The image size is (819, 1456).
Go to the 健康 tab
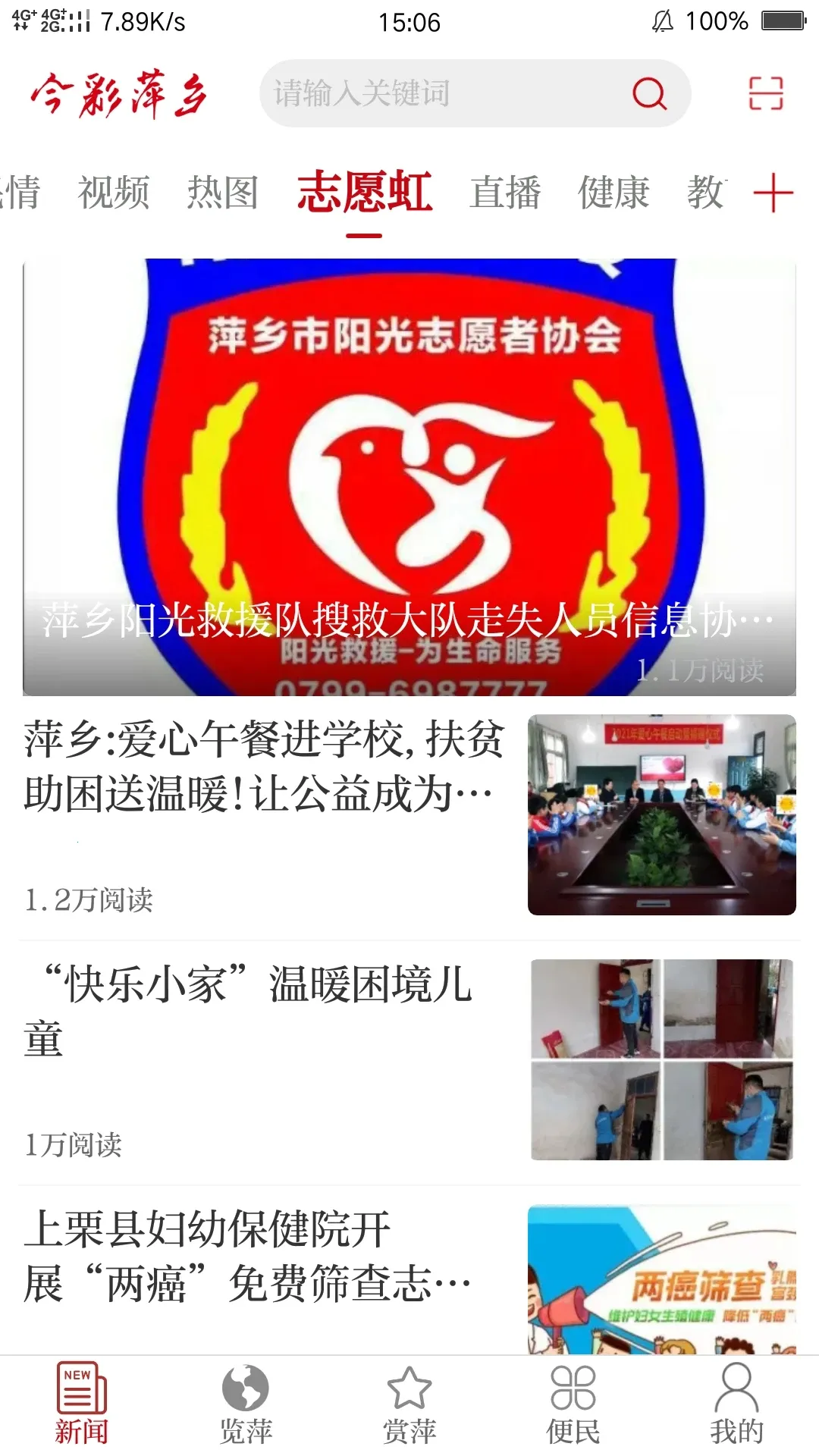point(613,192)
